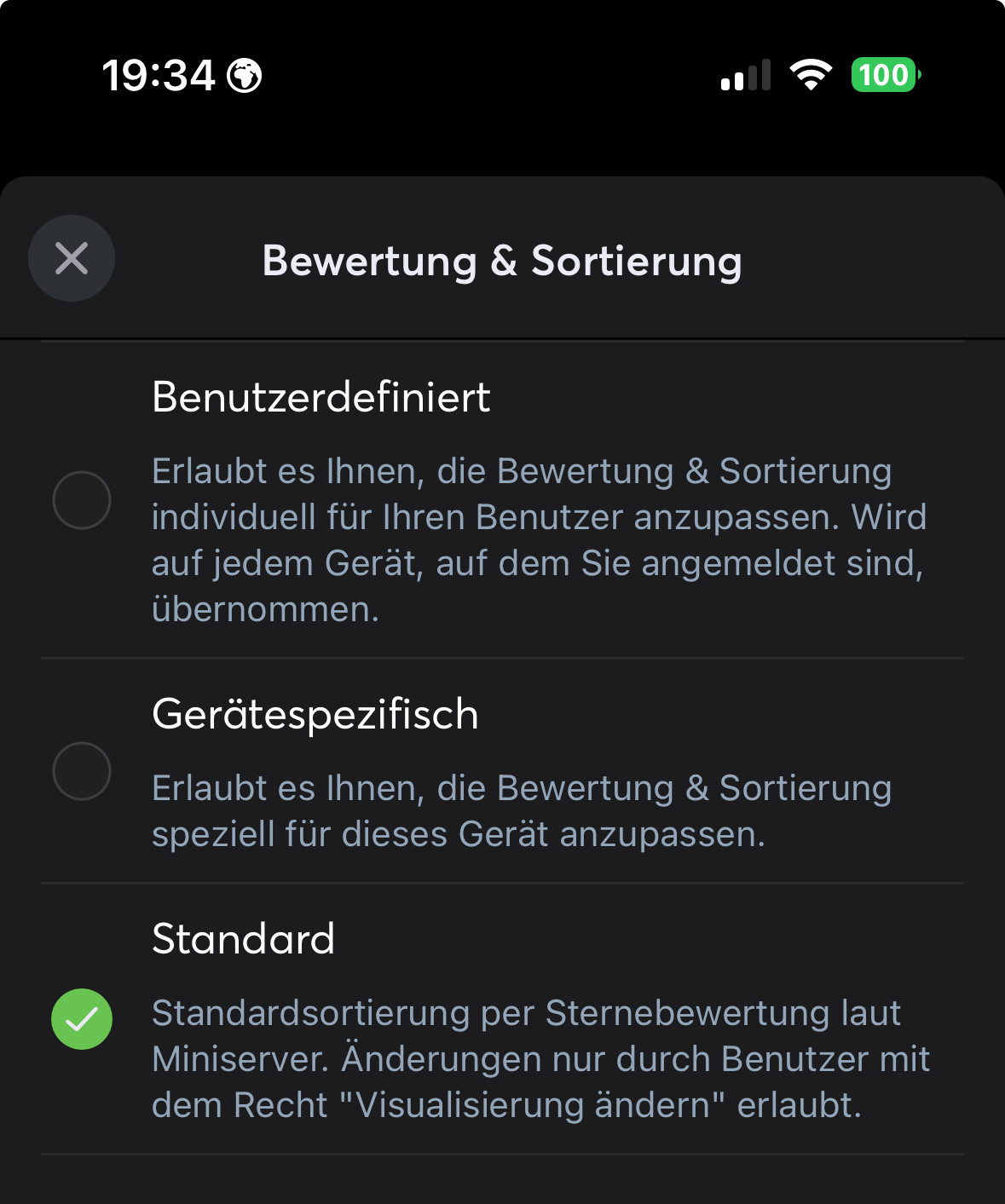Choose the Gerätespezifisch option
Image resolution: width=1005 pixels, height=1204 pixels.
pyautogui.click(x=82, y=771)
